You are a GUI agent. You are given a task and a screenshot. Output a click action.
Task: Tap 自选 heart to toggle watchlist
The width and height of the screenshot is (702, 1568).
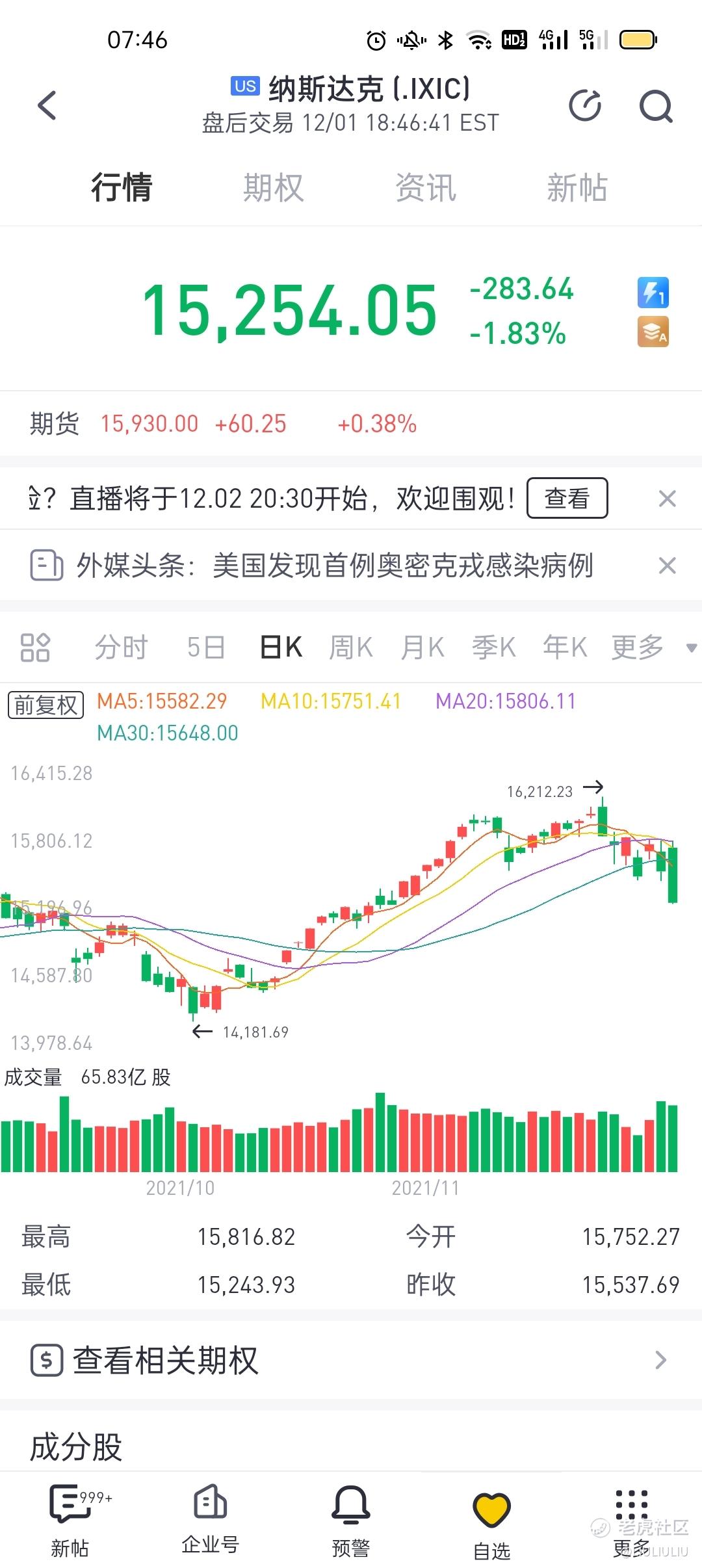point(491,1524)
